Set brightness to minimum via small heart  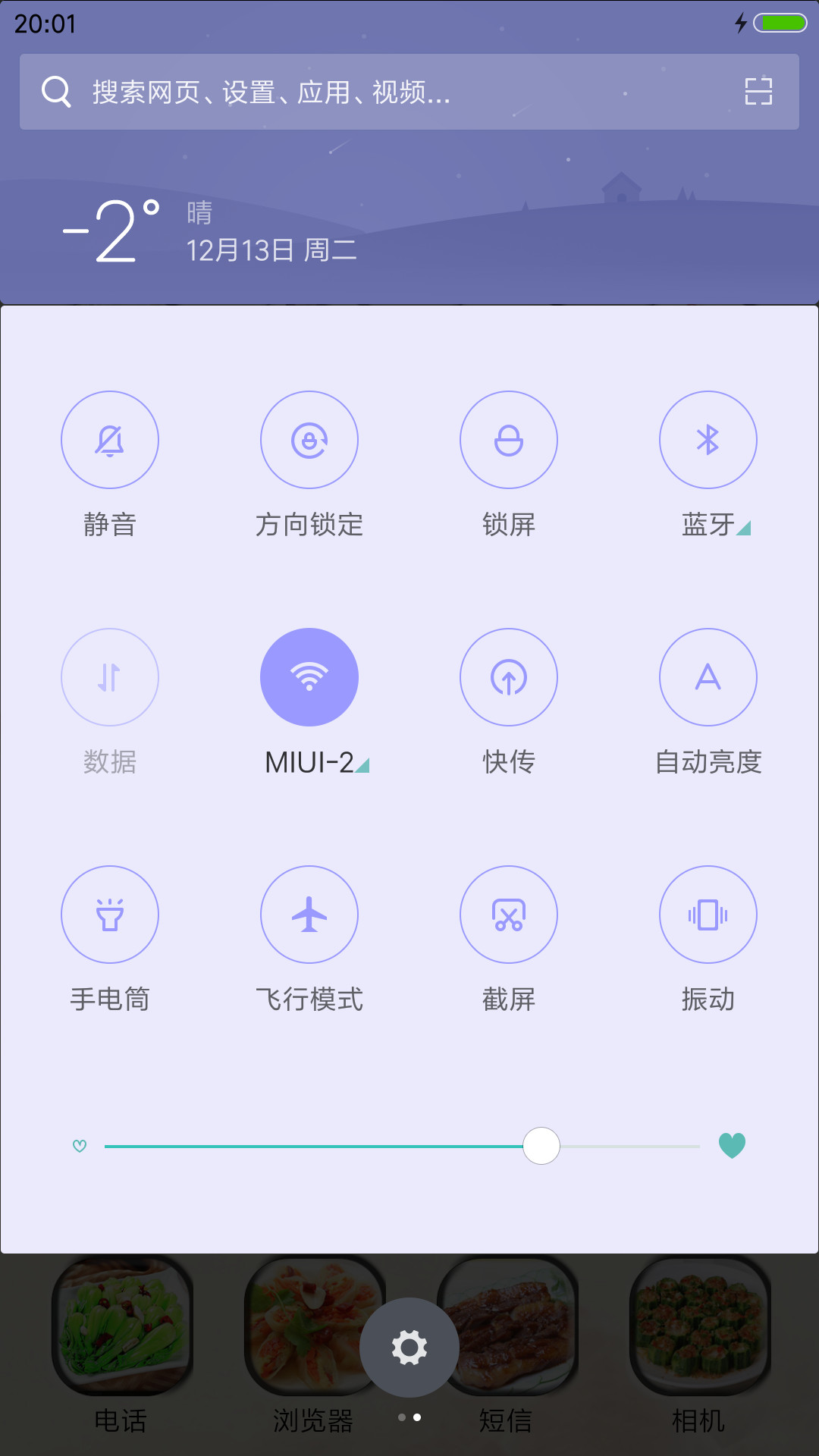[x=80, y=1146]
